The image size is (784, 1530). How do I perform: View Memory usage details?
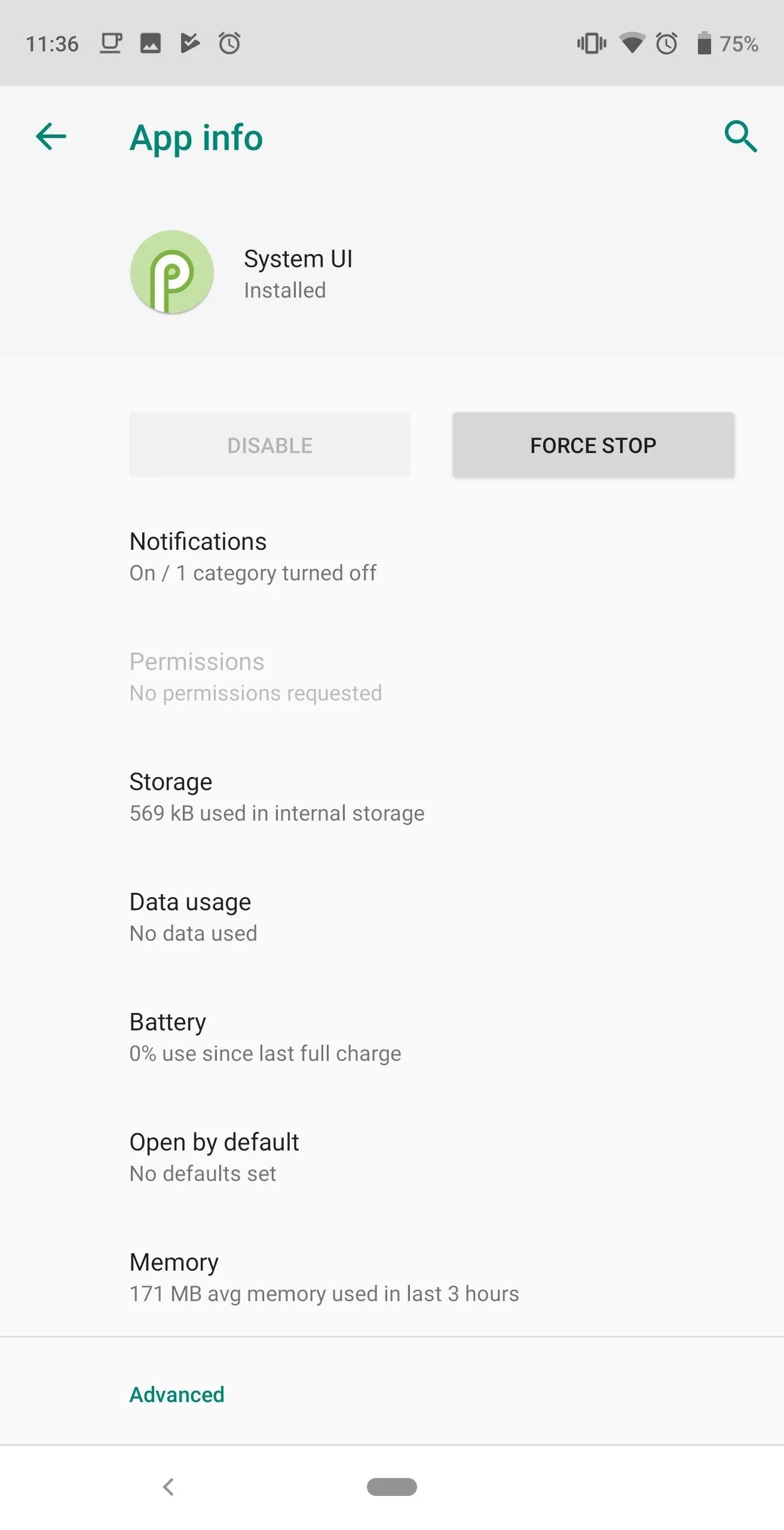coord(392,1278)
